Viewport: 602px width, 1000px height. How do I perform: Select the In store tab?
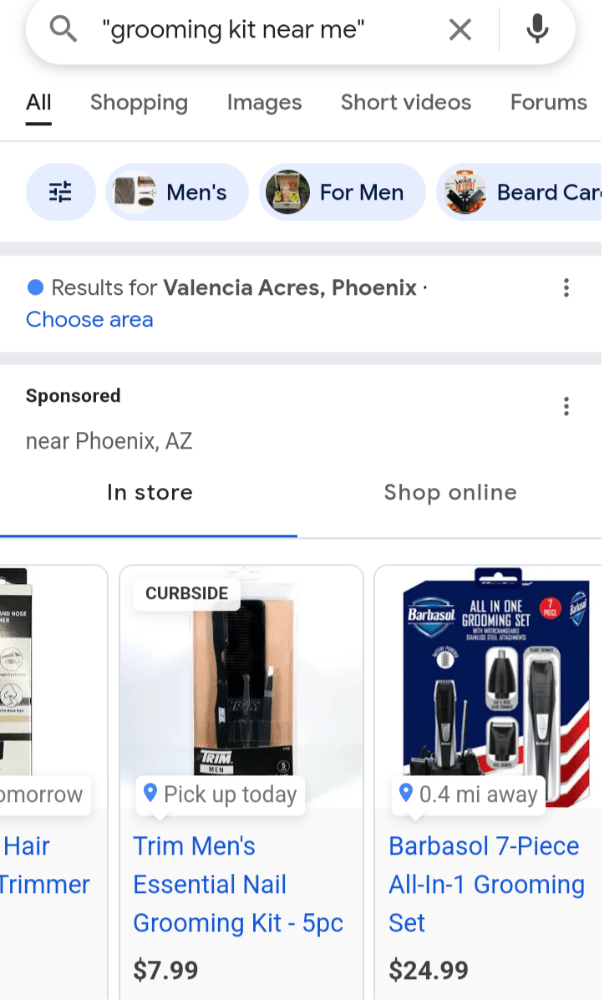click(x=150, y=492)
